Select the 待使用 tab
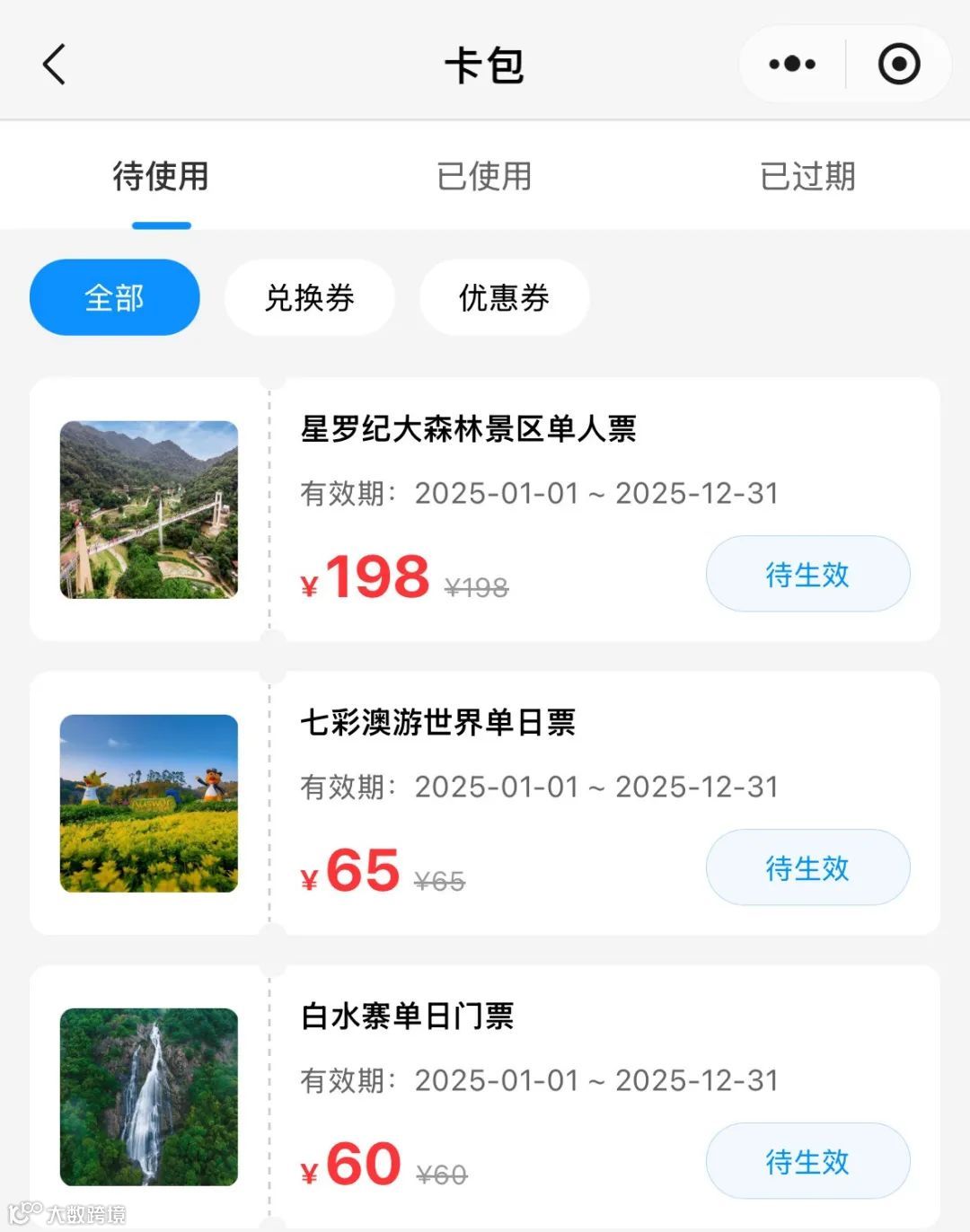 (161, 176)
